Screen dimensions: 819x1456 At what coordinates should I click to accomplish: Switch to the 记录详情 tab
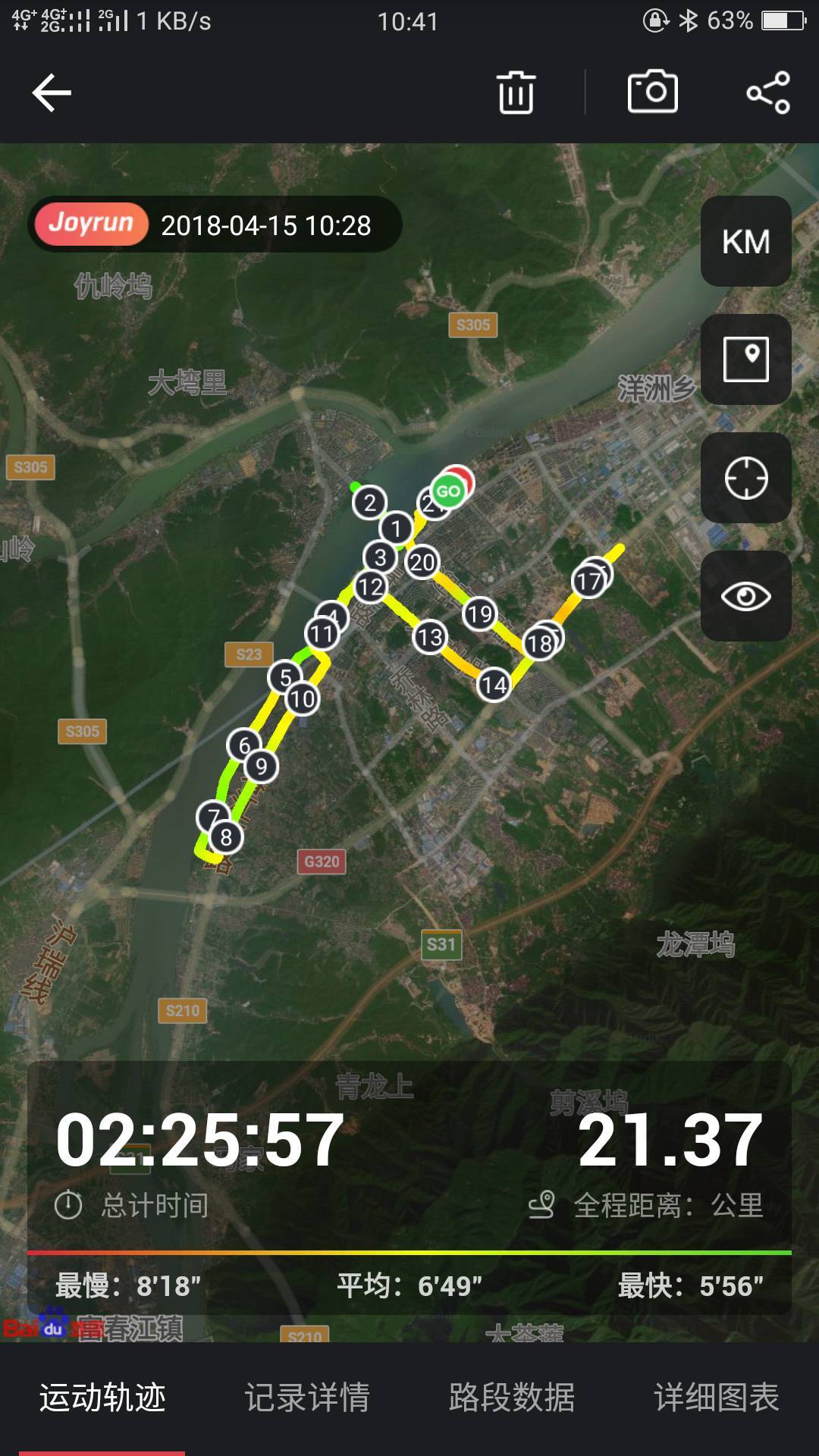pos(307,1397)
